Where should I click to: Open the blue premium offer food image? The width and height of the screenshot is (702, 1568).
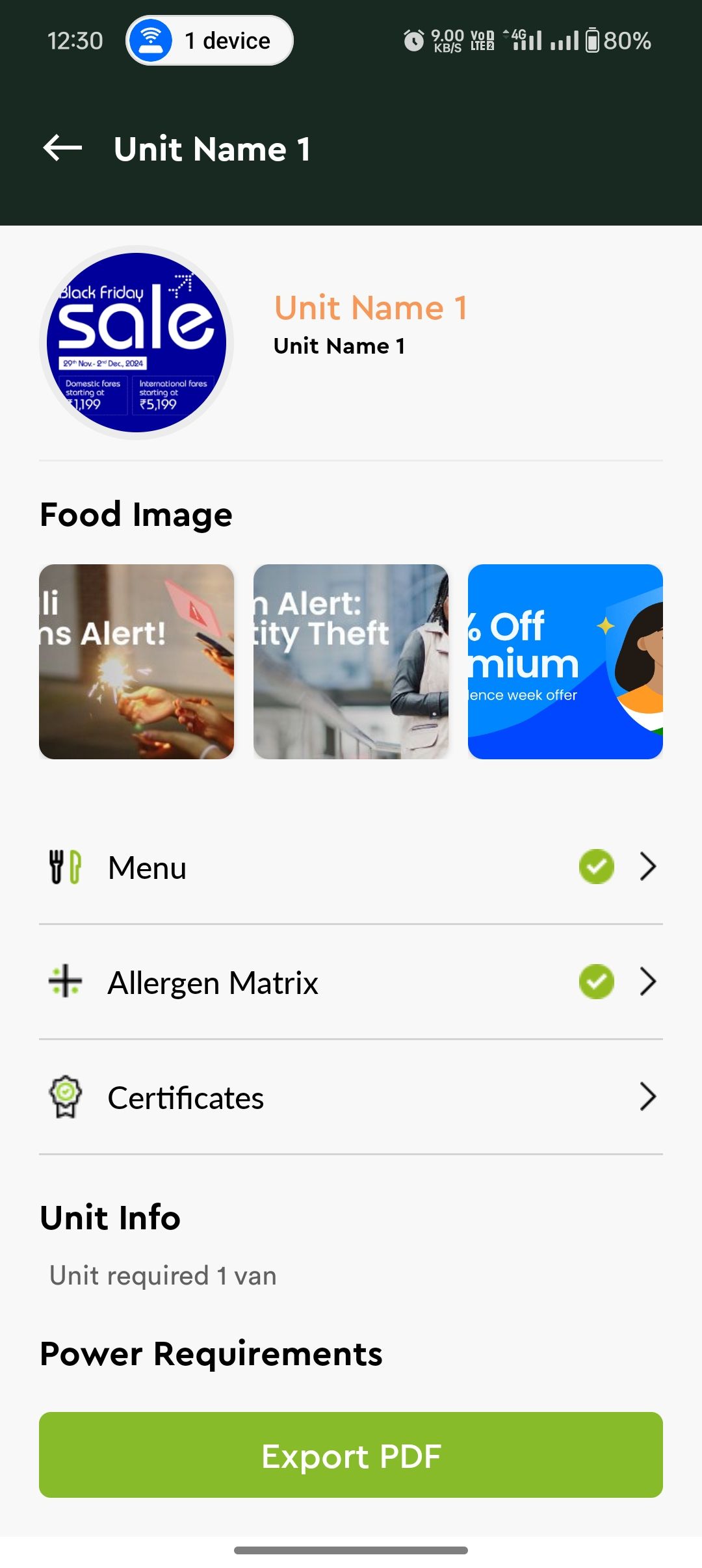(565, 662)
